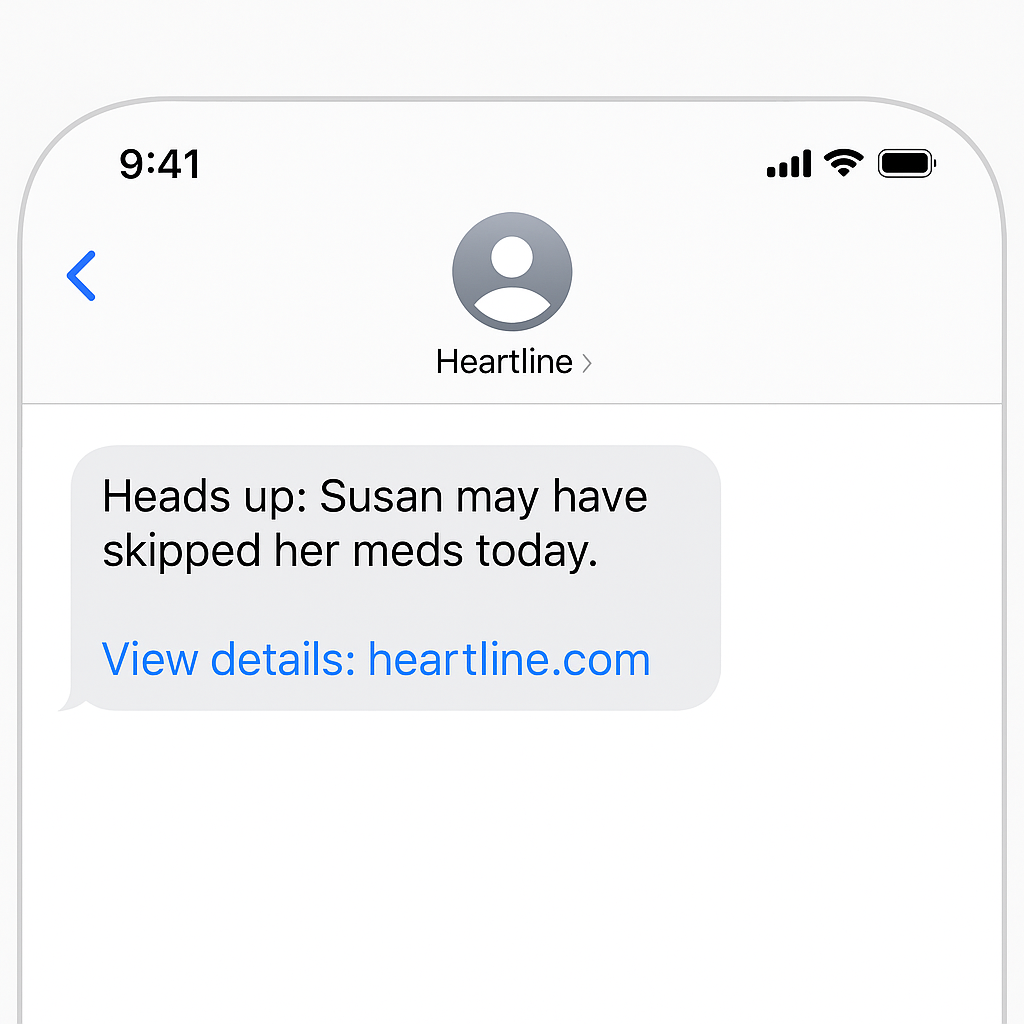This screenshot has height=1024, width=1024.
Task: Open Heartline contact details
Action: click(512, 361)
